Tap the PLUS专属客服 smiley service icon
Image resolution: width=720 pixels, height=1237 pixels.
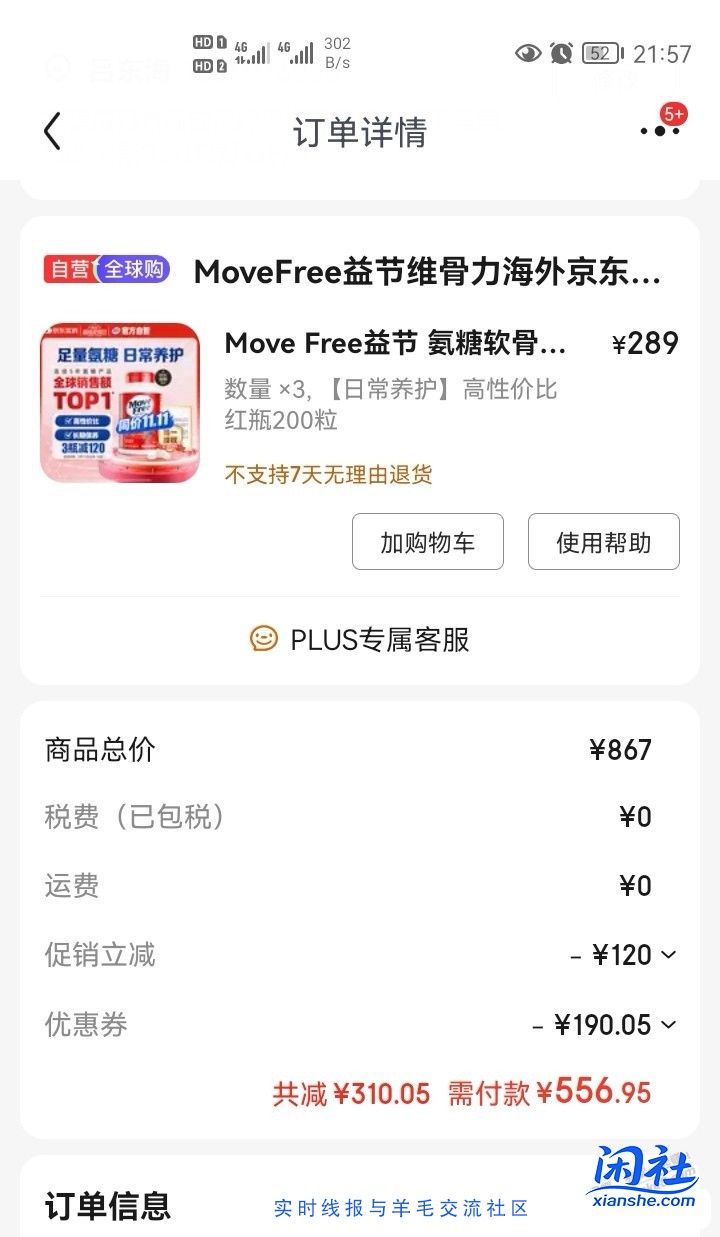[x=263, y=639]
